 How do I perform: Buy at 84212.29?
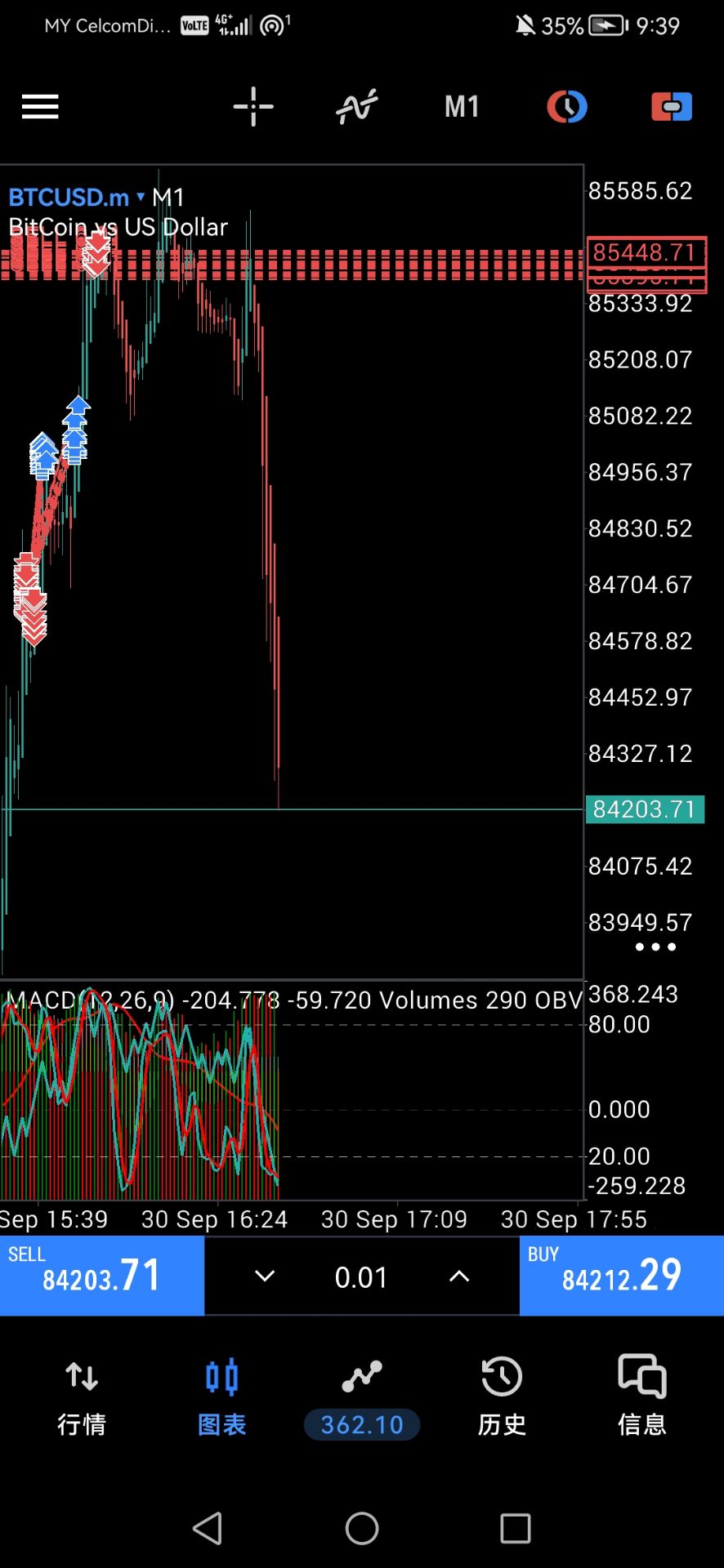pyautogui.click(x=622, y=1275)
